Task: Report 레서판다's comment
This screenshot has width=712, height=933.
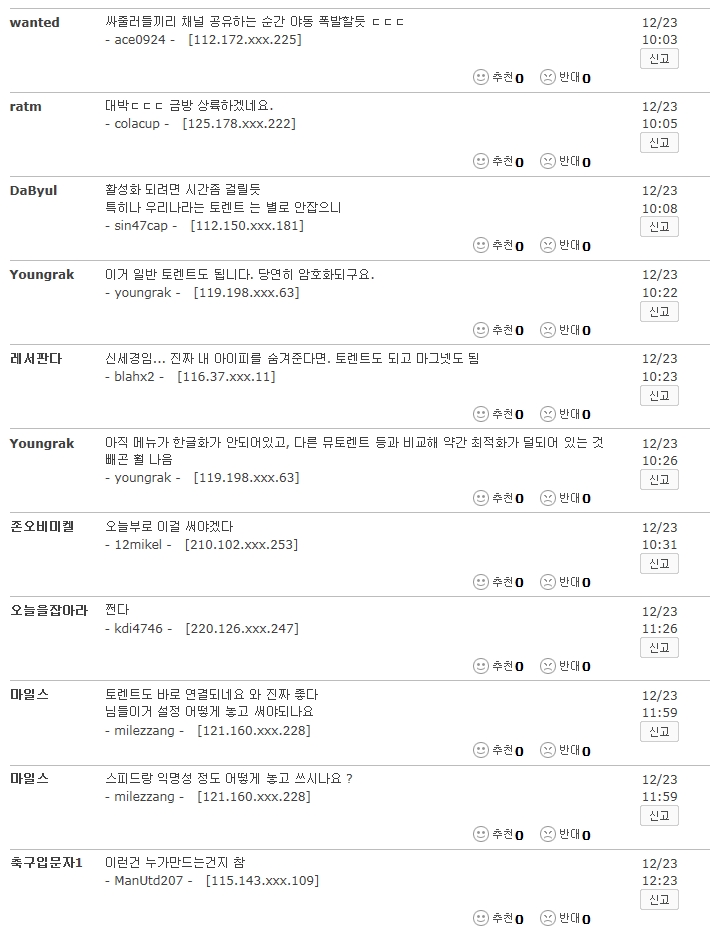Action: 659,396
